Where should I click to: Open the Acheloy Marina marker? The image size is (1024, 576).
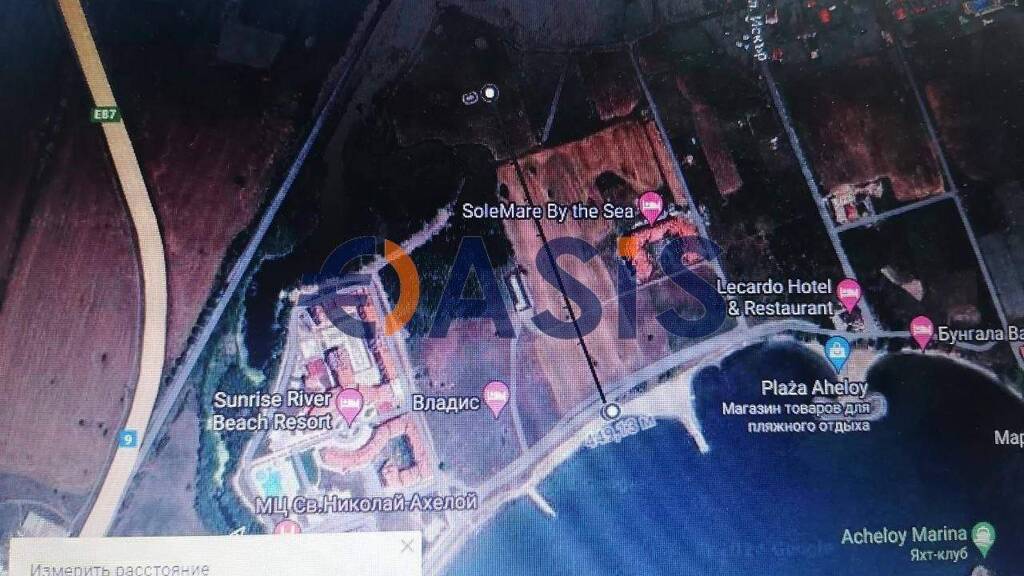pos(984,539)
